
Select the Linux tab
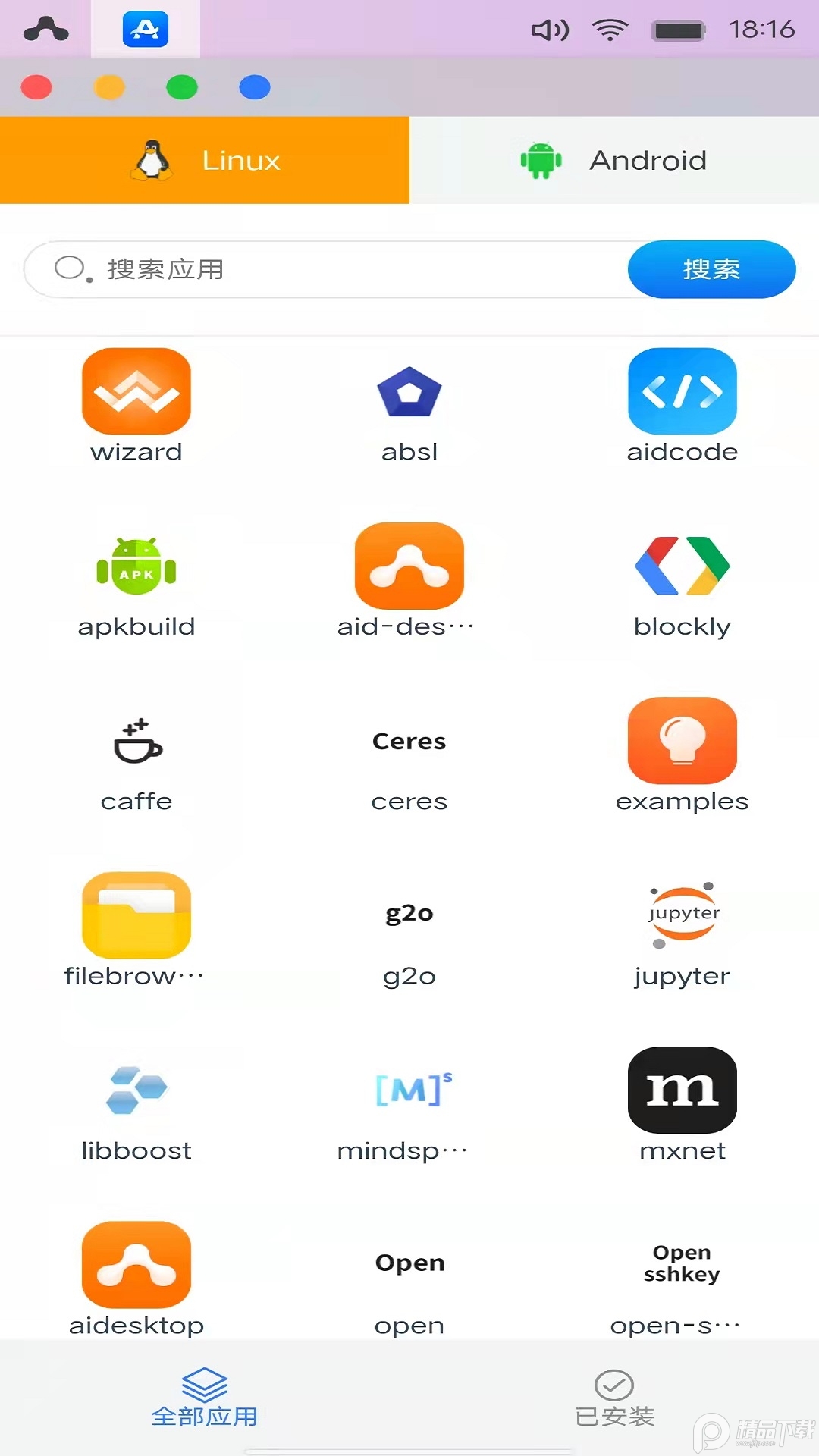(x=205, y=160)
